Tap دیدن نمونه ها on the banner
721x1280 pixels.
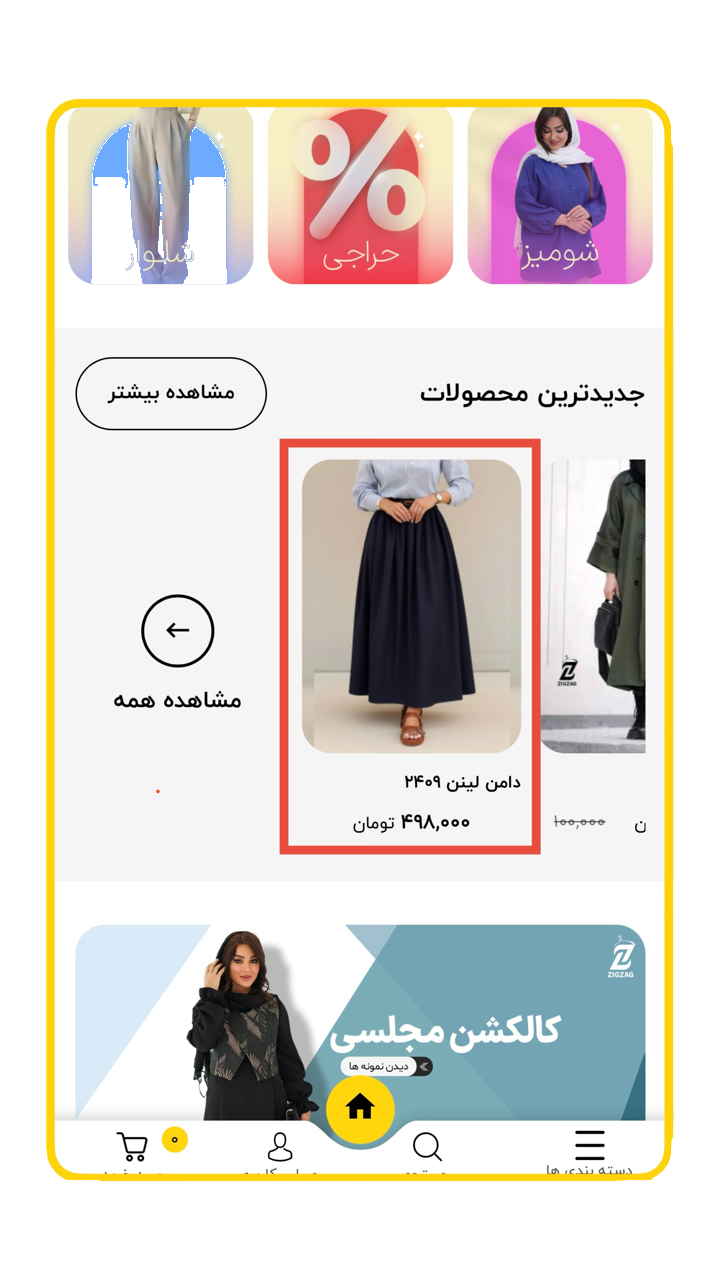386,1067
